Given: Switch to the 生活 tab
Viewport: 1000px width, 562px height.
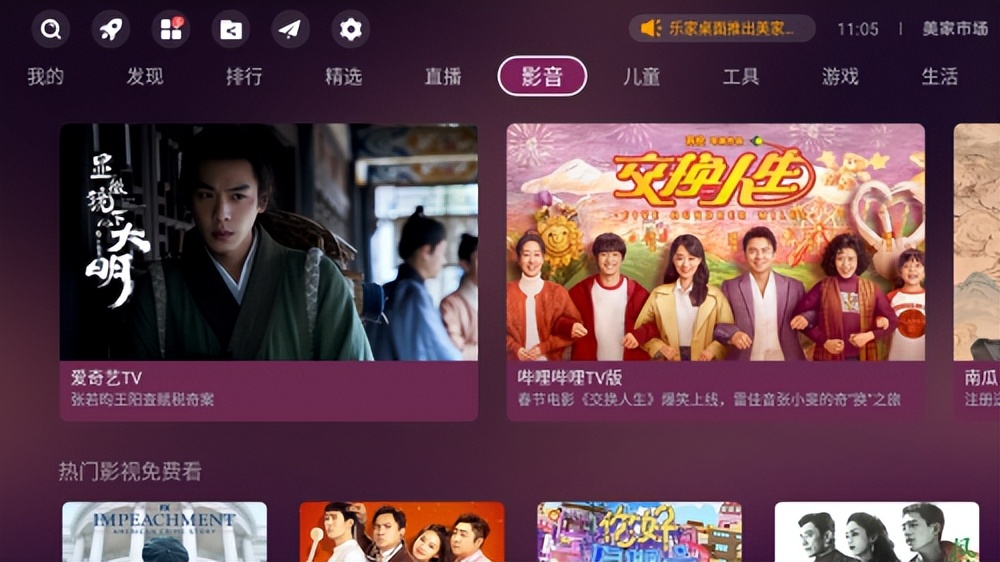Looking at the screenshot, I should (x=940, y=76).
